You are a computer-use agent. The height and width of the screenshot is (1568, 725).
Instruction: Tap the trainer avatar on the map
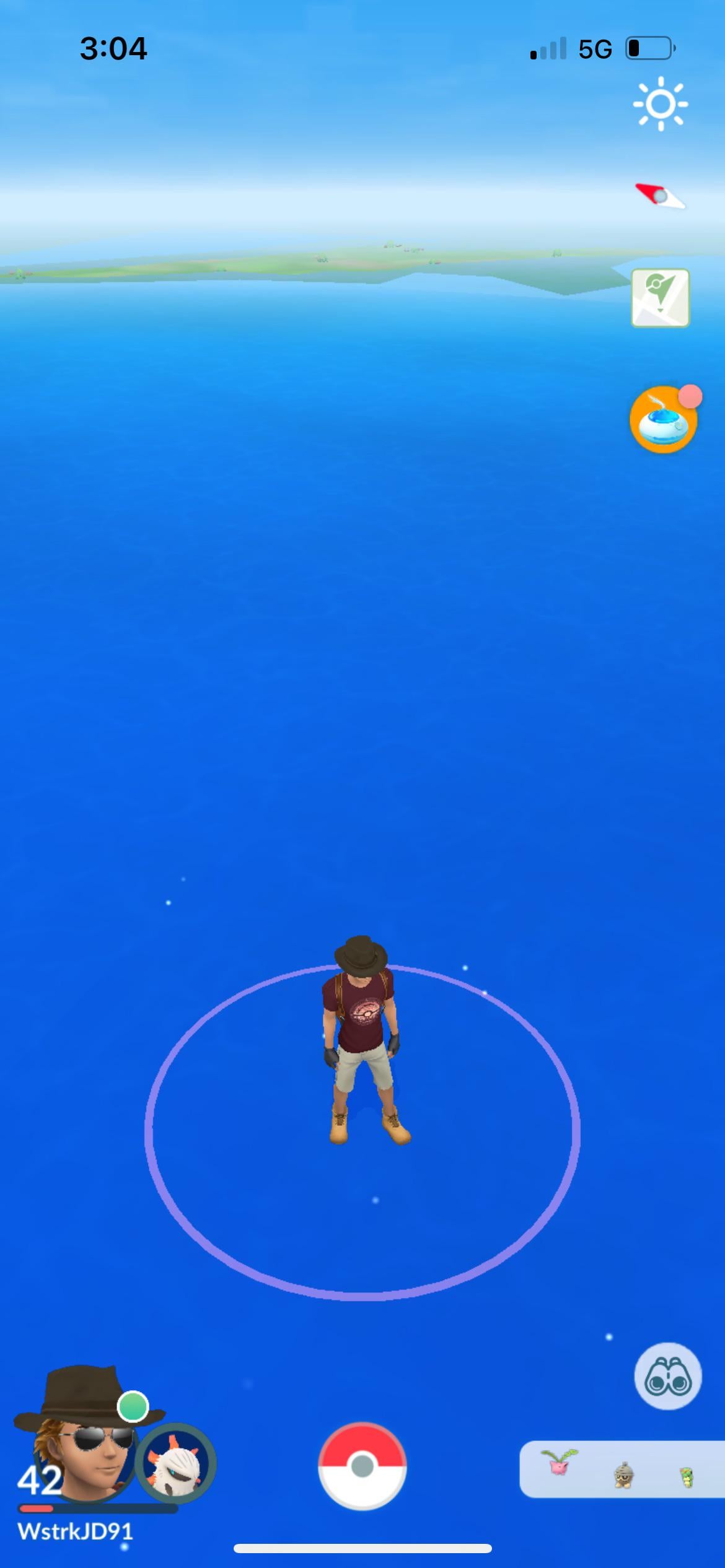[364, 1040]
